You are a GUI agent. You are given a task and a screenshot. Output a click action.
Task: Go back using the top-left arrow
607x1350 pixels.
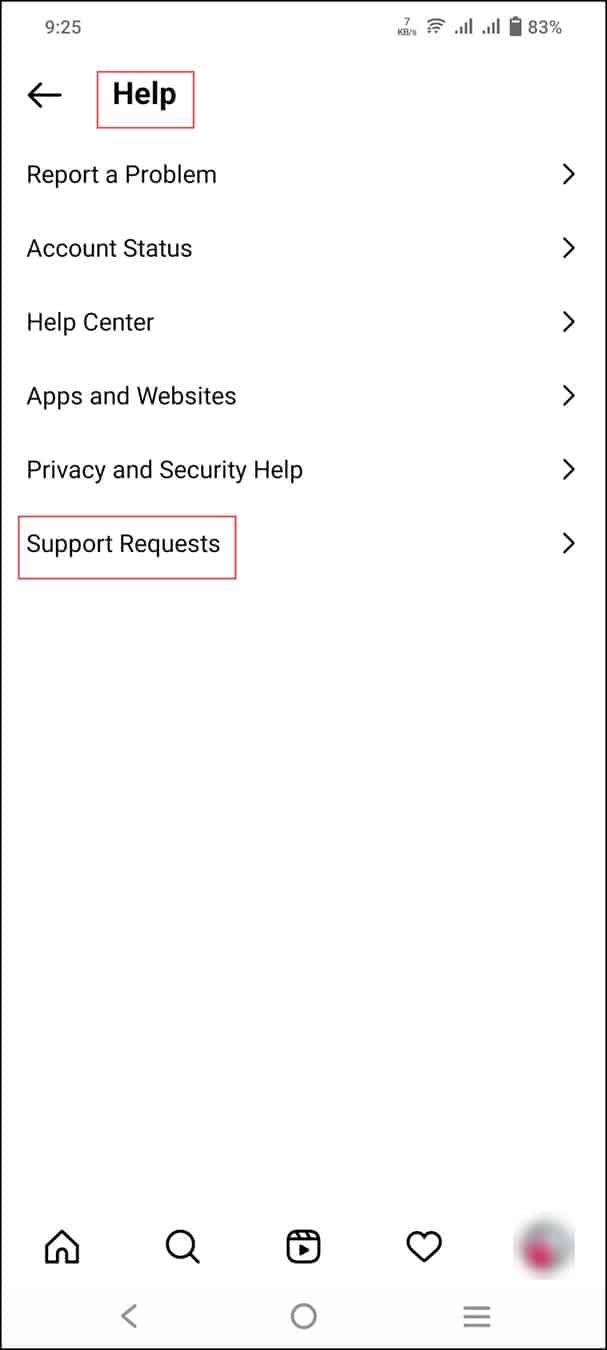pyautogui.click(x=44, y=95)
